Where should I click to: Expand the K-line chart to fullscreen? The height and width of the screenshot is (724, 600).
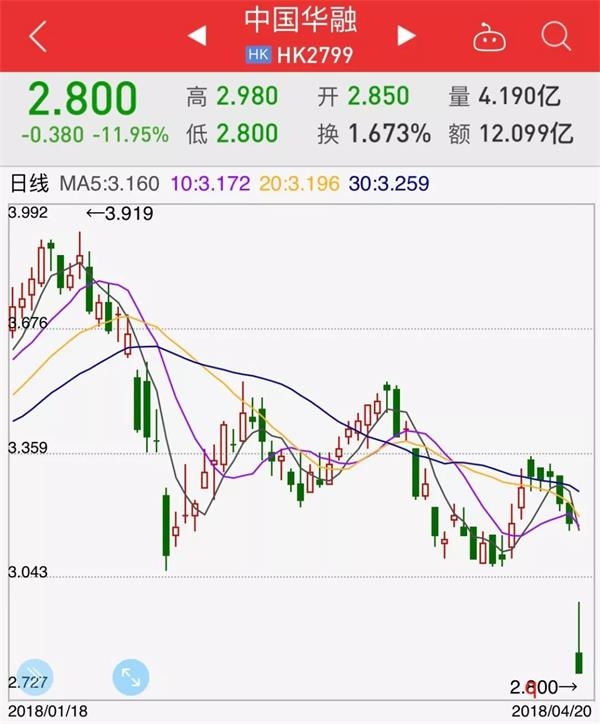(x=132, y=675)
